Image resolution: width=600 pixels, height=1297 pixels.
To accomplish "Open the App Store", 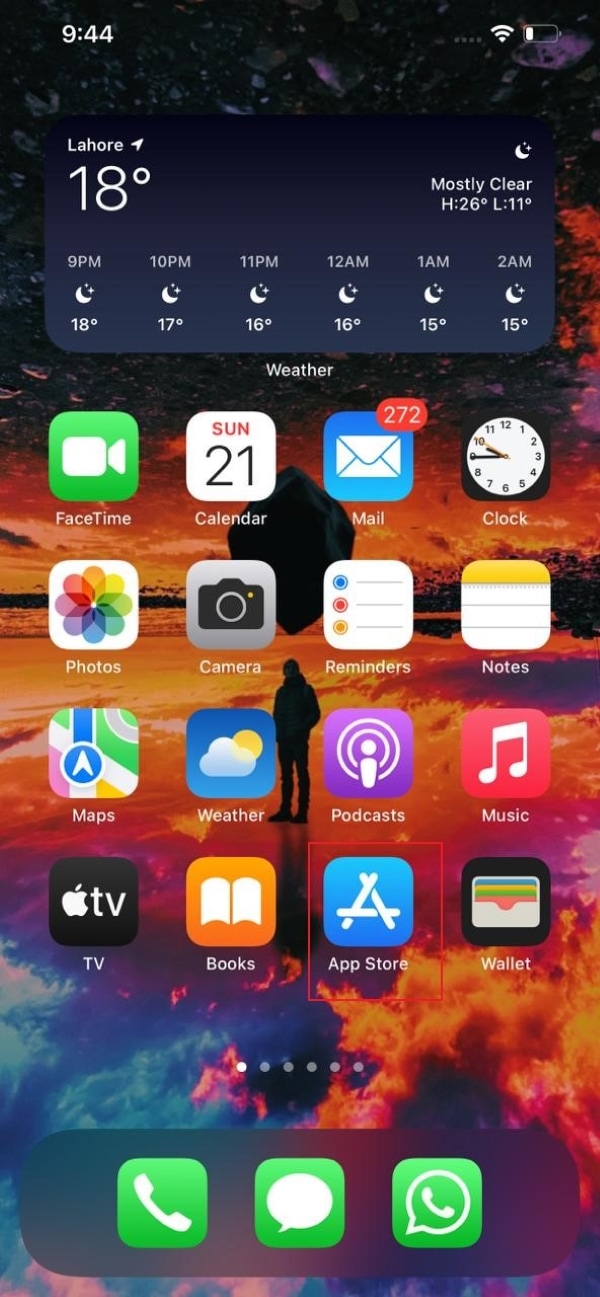I will [368, 901].
